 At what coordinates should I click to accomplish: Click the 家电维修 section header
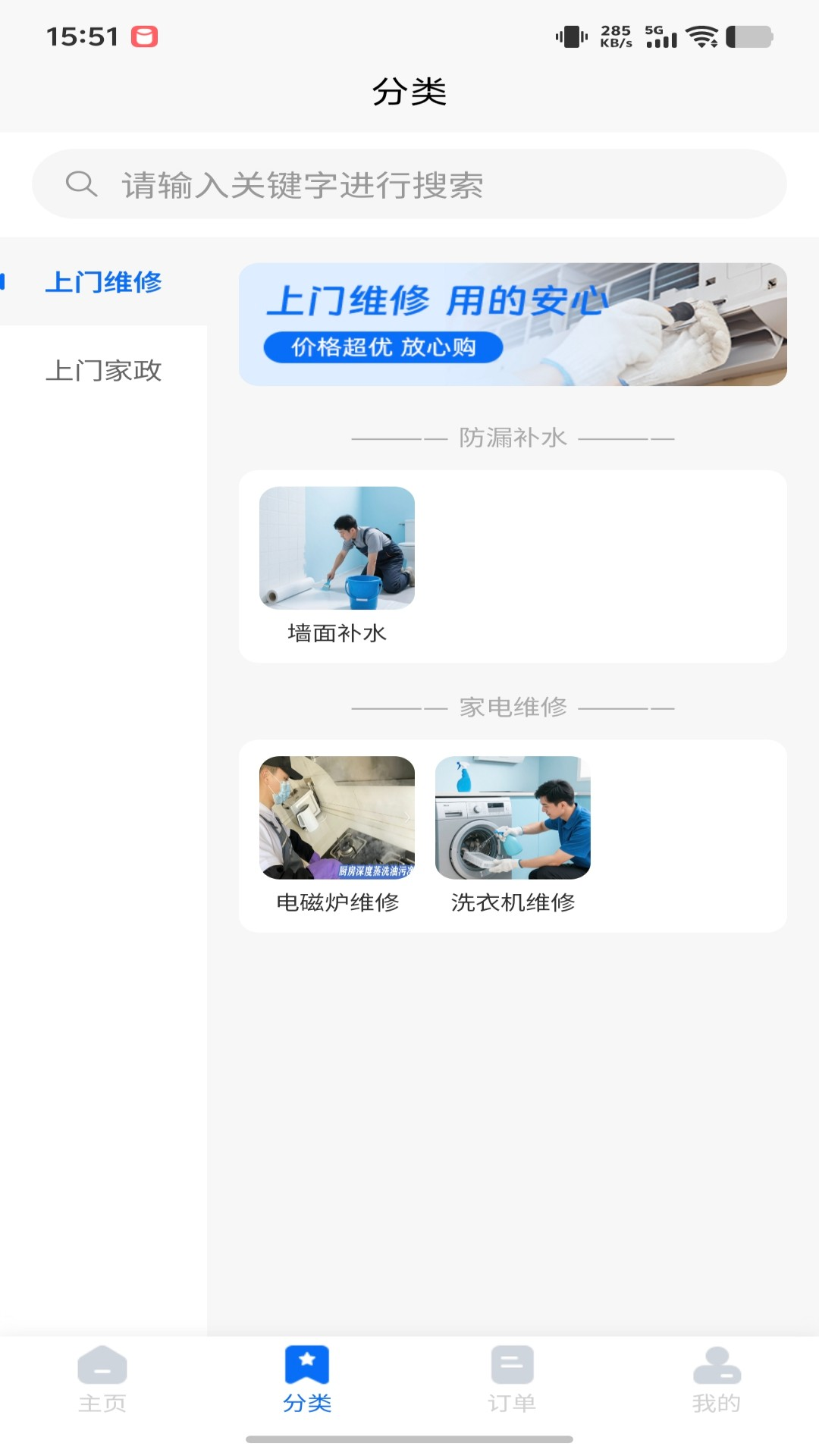tap(513, 706)
